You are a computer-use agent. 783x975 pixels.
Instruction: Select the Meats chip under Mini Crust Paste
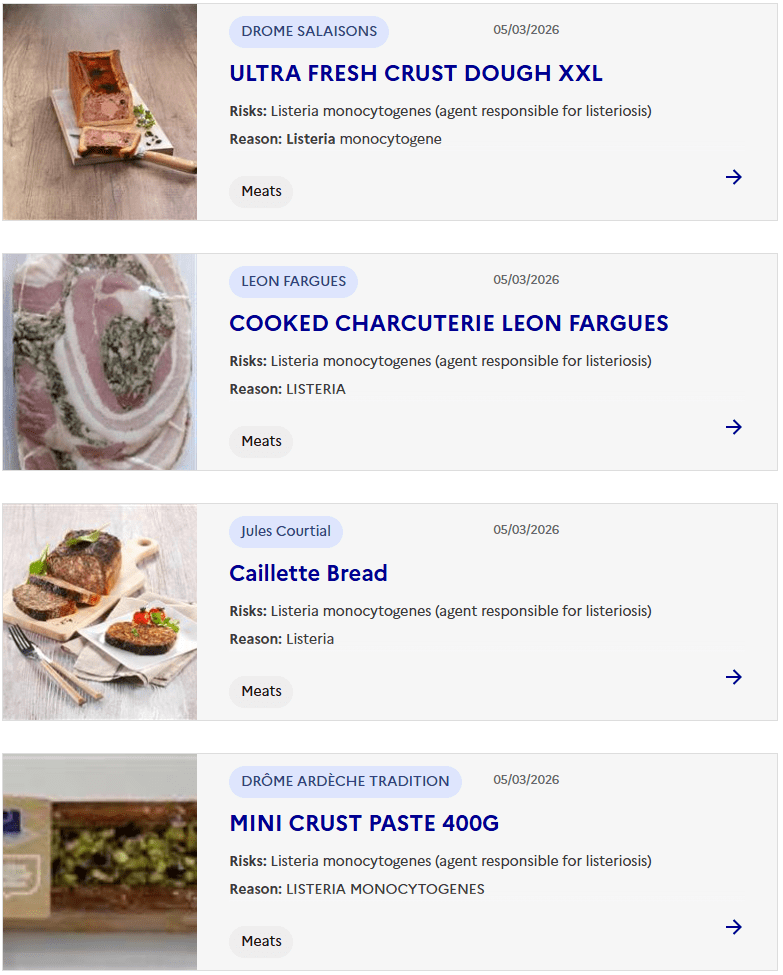click(261, 941)
